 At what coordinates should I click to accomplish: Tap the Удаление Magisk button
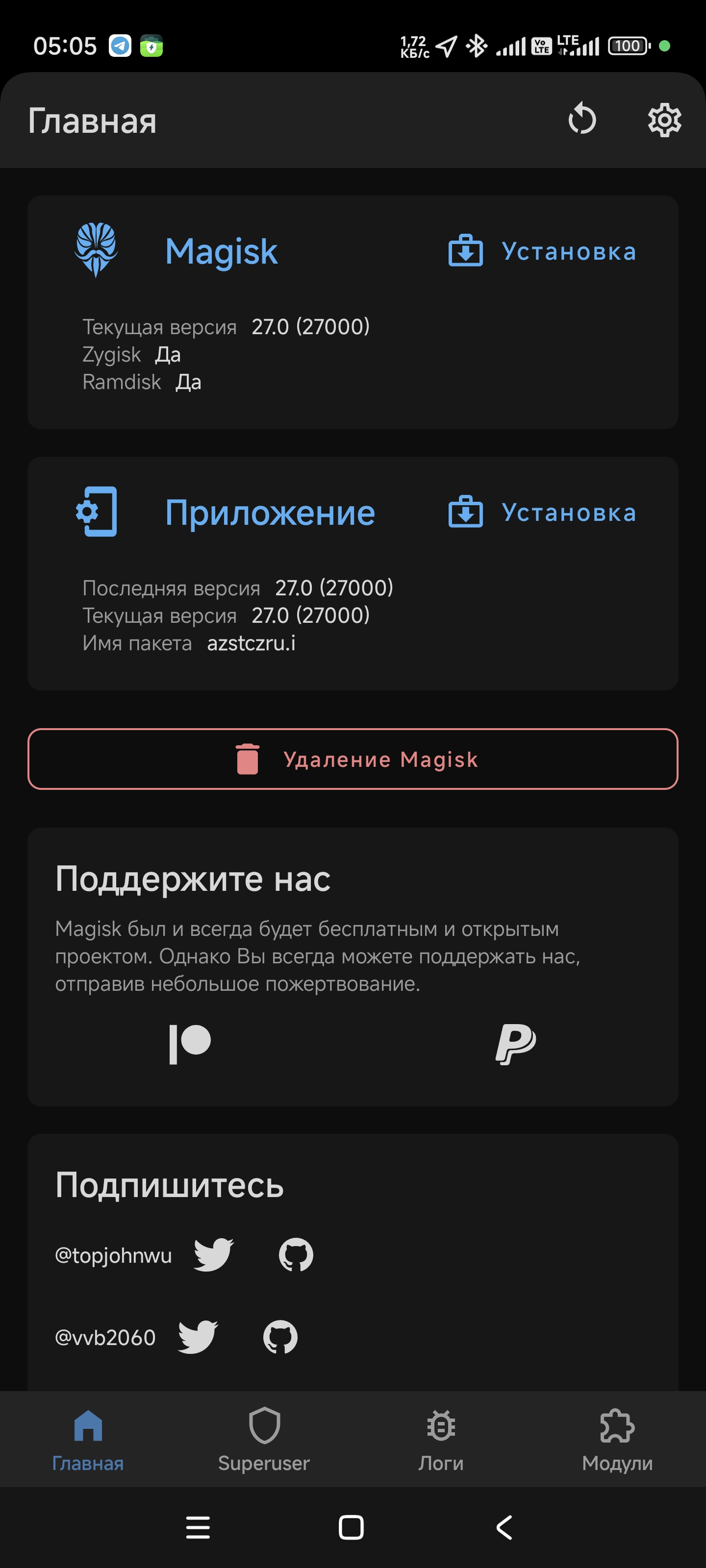353,759
